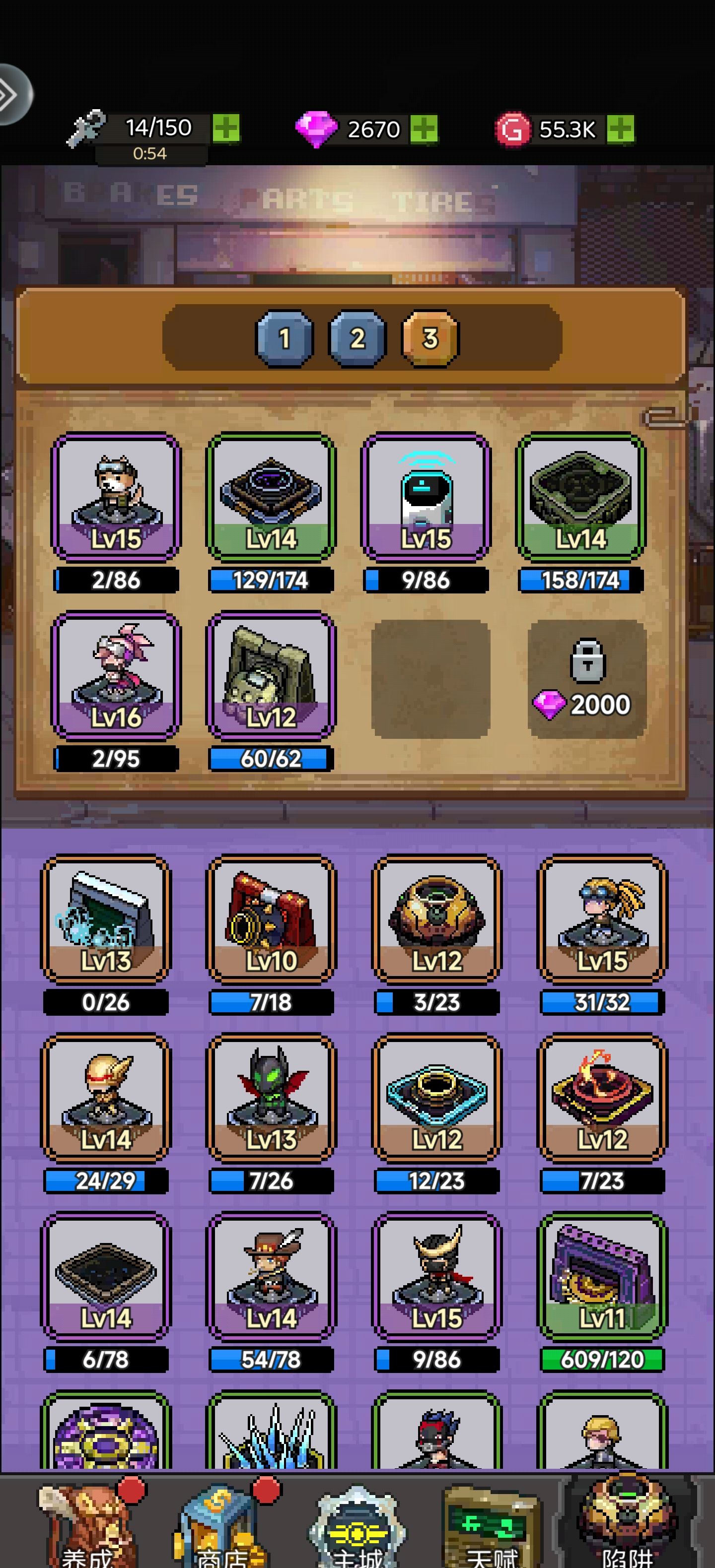This screenshot has height=1568, width=715.
Task: Select loadout slot 3
Action: pyautogui.click(x=430, y=338)
